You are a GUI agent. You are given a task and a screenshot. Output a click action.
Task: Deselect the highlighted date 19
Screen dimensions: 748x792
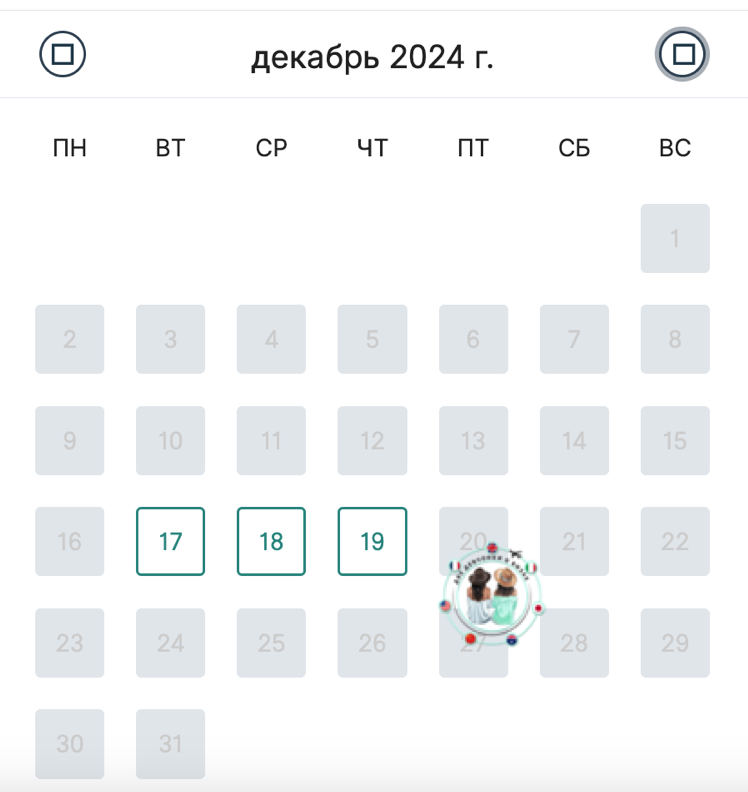click(x=372, y=541)
